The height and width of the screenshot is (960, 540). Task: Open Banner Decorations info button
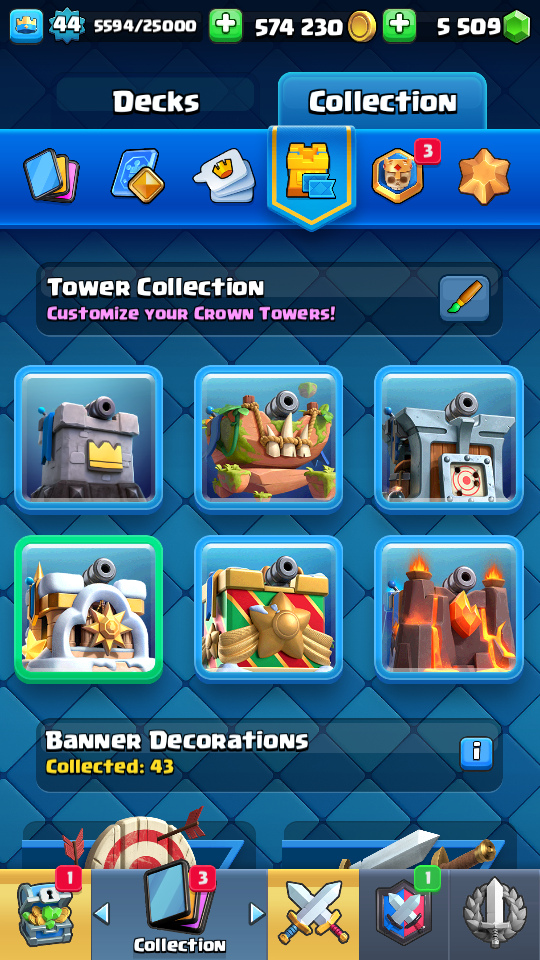[x=476, y=753]
